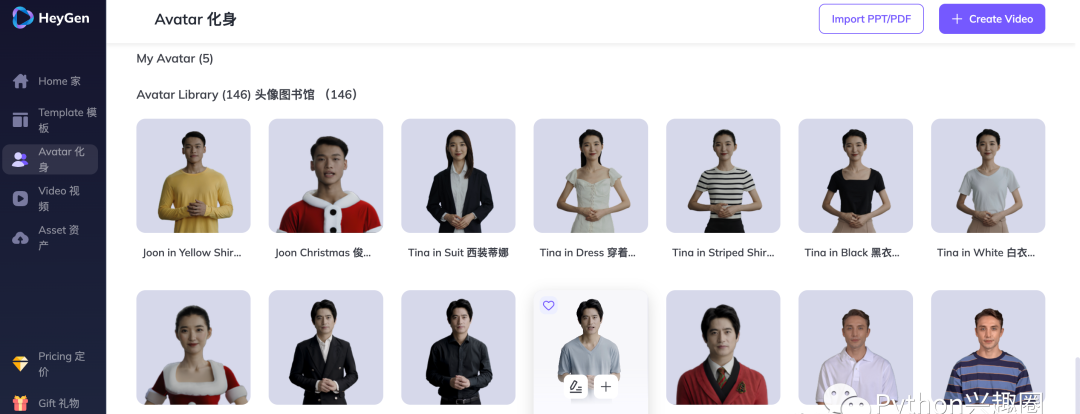
Task: Favorite the highlighted avatar with heart icon
Action: click(548, 305)
